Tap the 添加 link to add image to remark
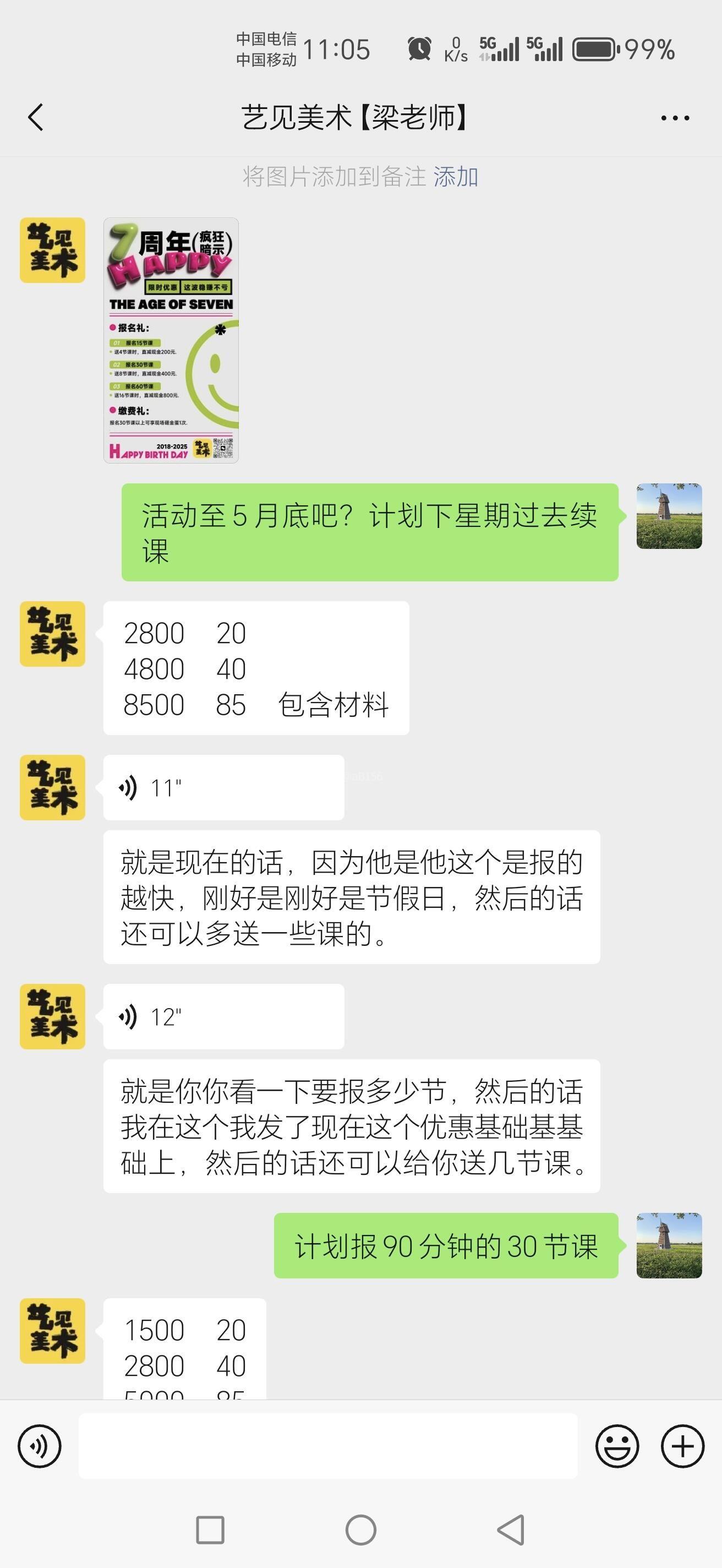The height and width of the screenshot is (1568, 722). click(x=455, y=177)
